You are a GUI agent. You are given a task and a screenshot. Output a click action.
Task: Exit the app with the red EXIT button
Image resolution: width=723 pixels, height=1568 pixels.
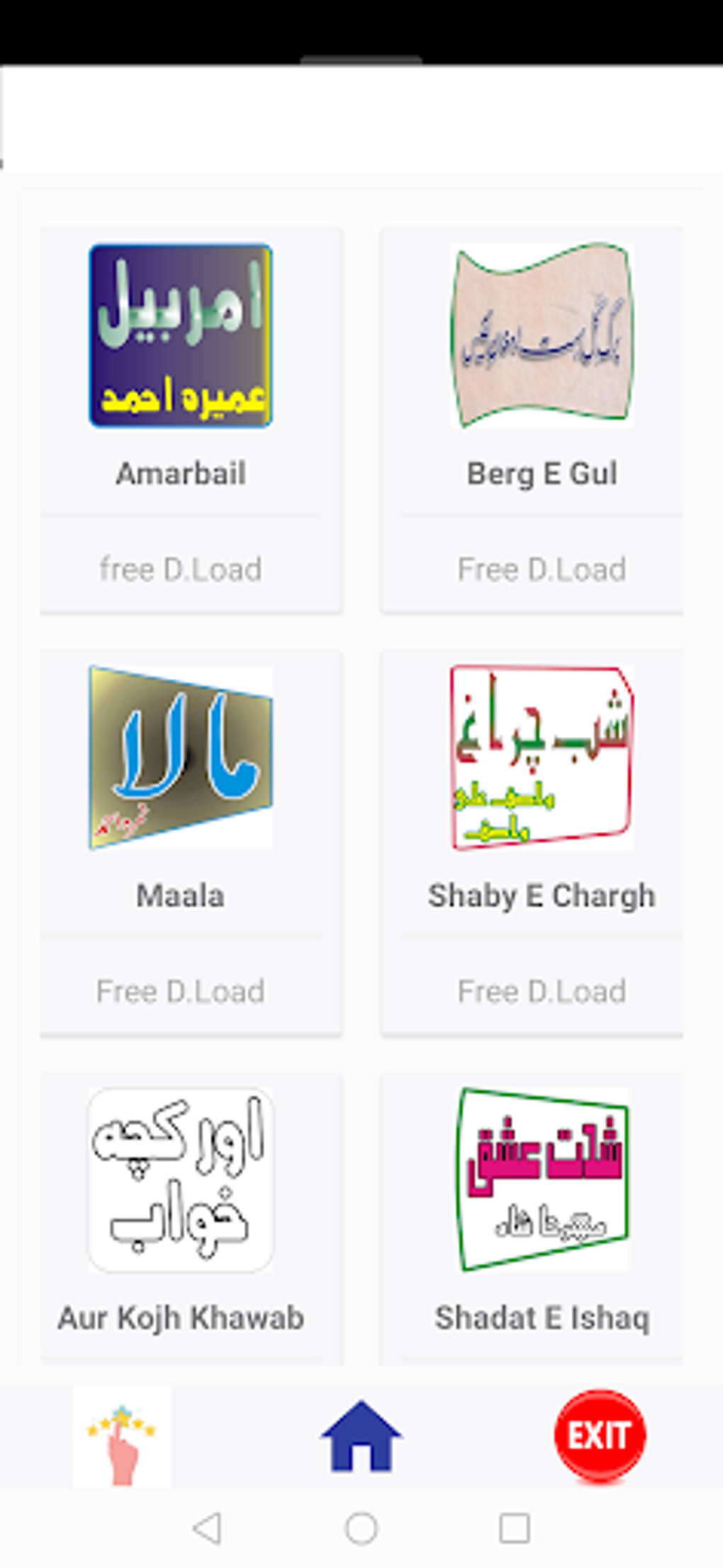tap(600, 1436)
